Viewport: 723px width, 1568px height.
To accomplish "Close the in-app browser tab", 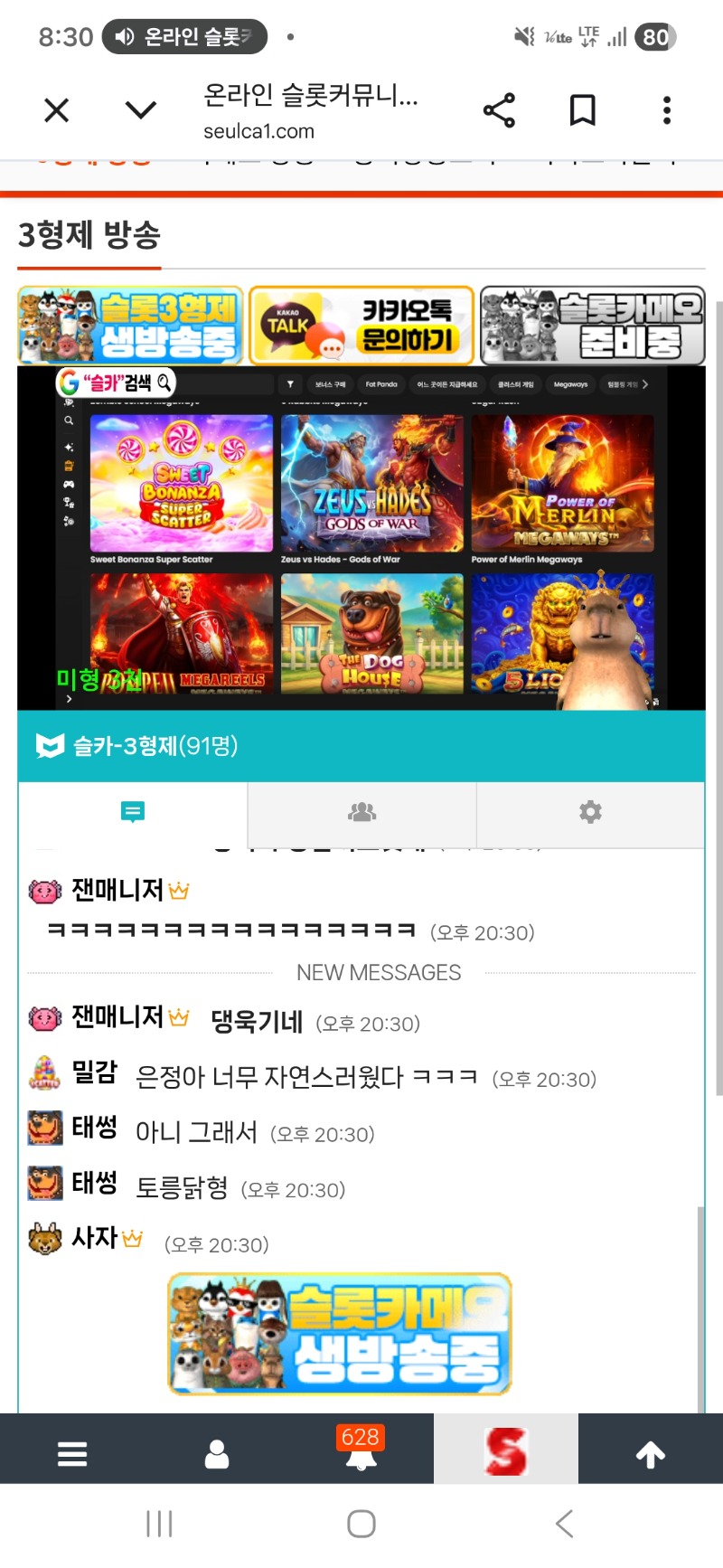I will (x=57, y=110).
